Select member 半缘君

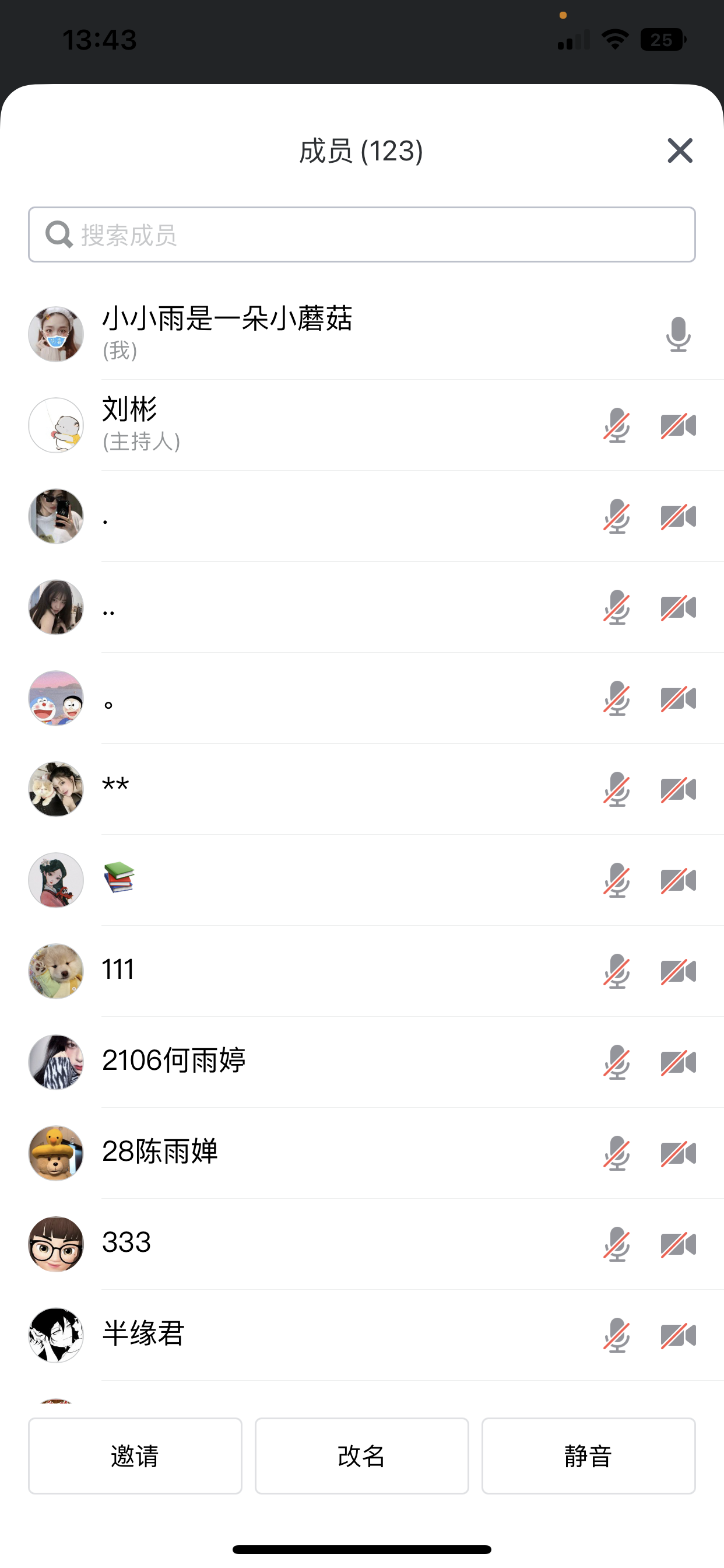tap(304, 1334)
